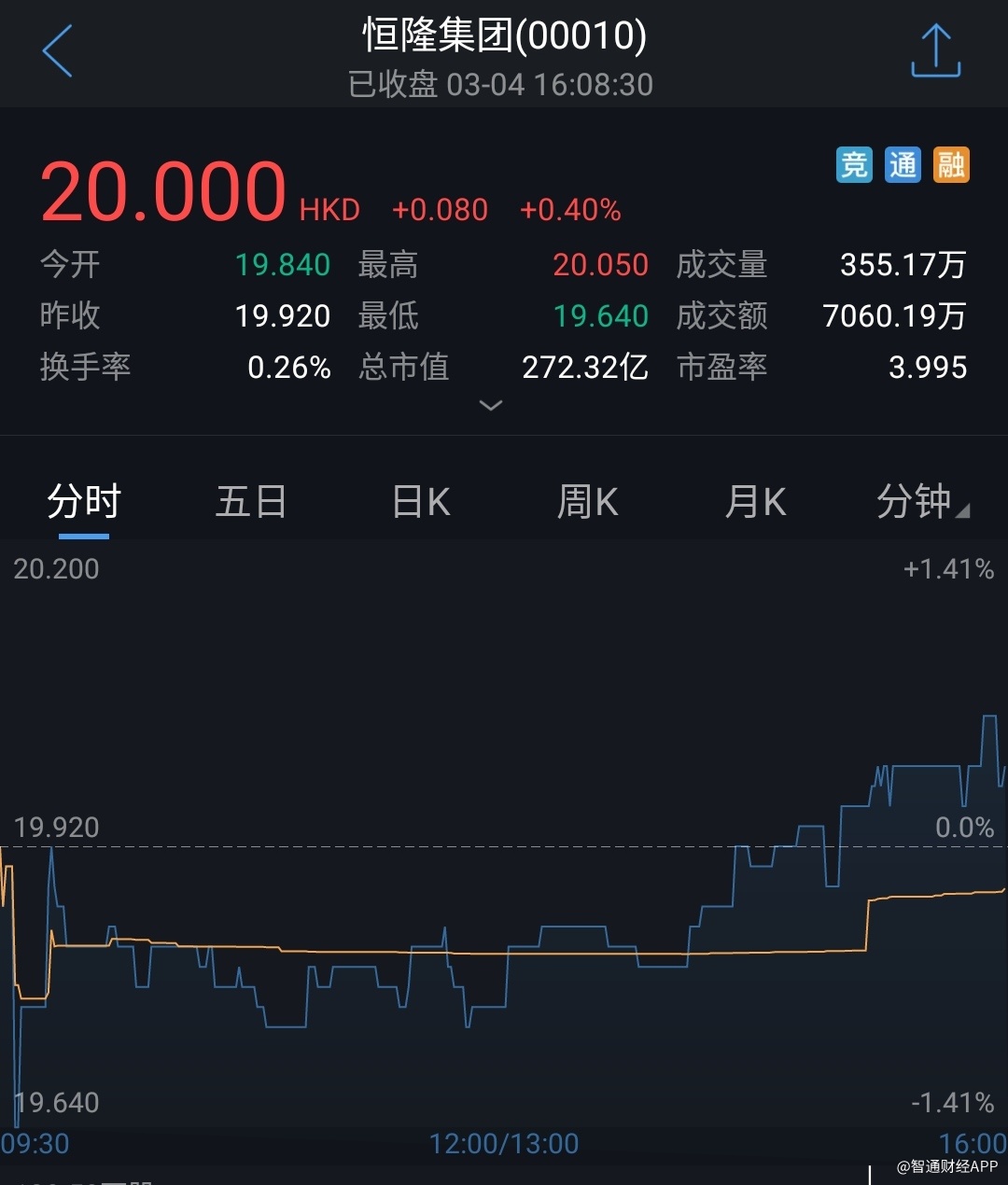Screen dimensions: 1008x1185
Task: Switch to the 五日 chart tab
Action: pyautogui.click(x=251, y=502)
